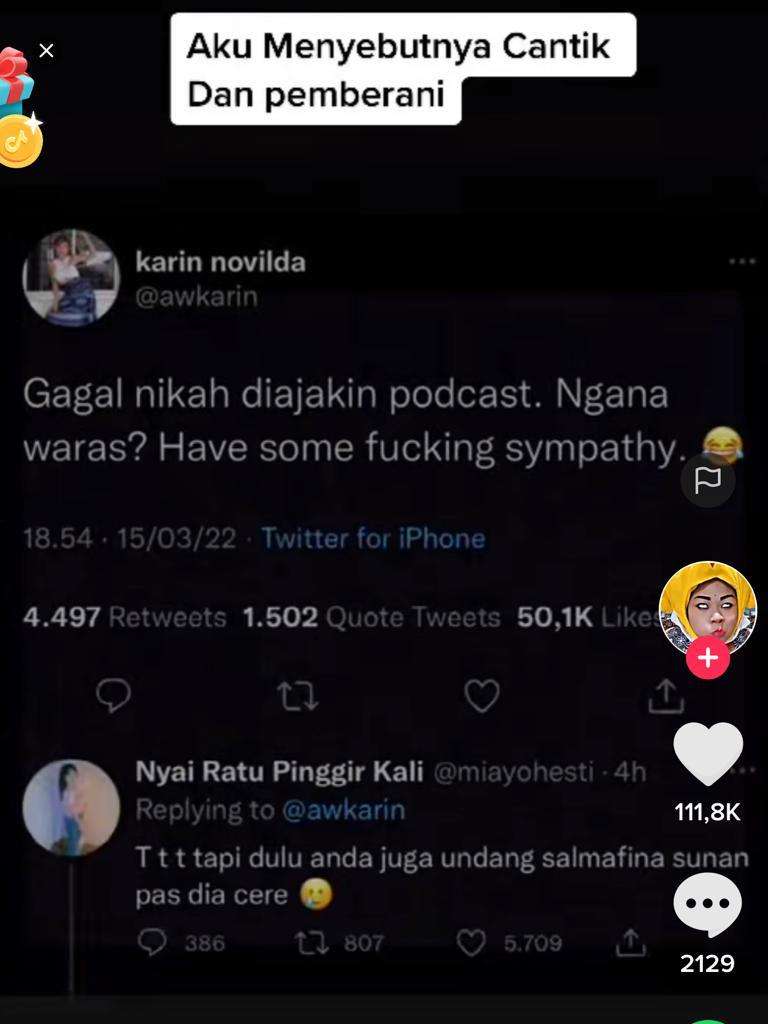Dismiss the gift coin widget
This screenshot has height=1024, width=768.
46,50
